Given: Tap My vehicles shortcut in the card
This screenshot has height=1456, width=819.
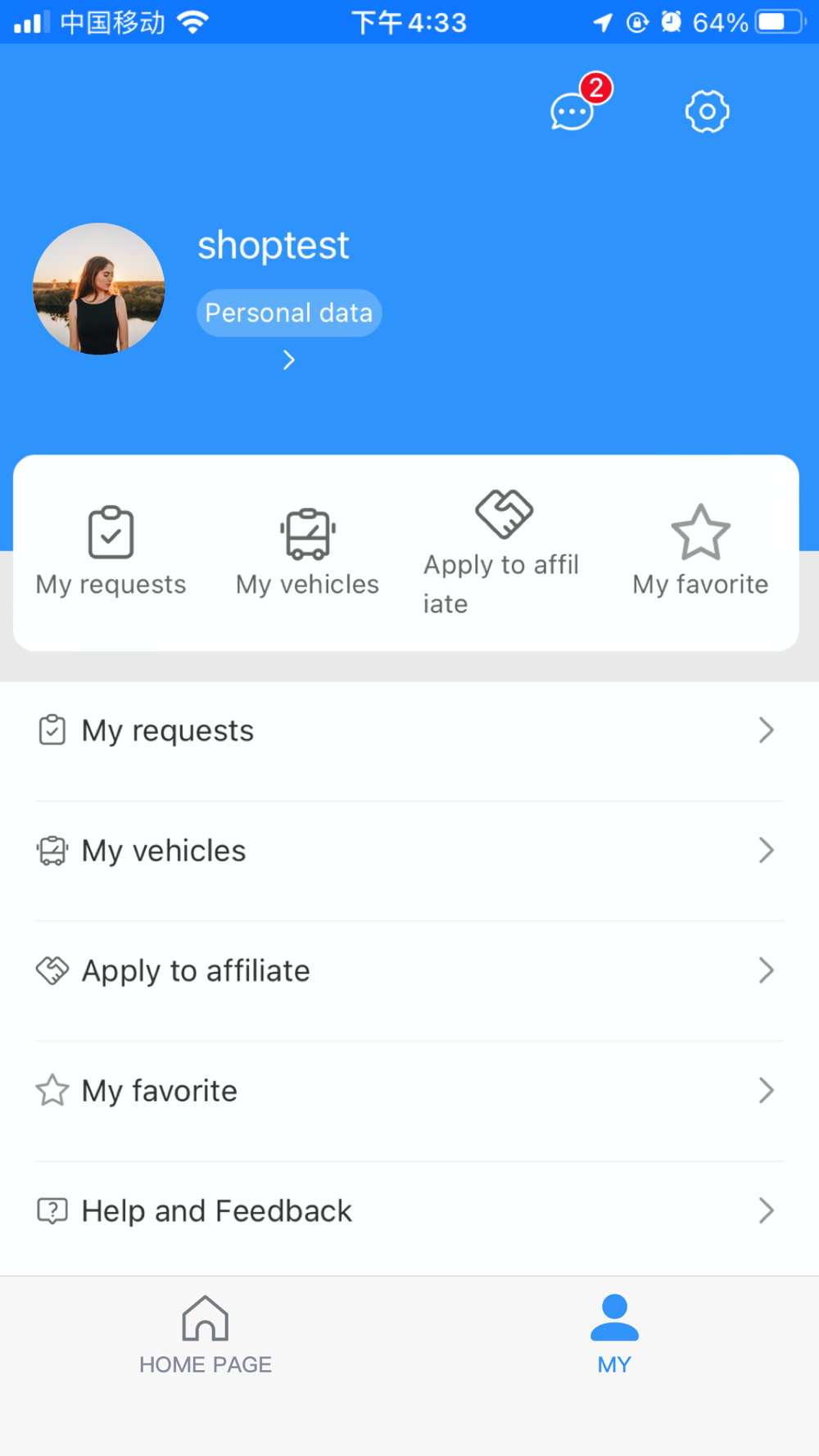Looking at the screenshot, I should (x=307, y=552).
